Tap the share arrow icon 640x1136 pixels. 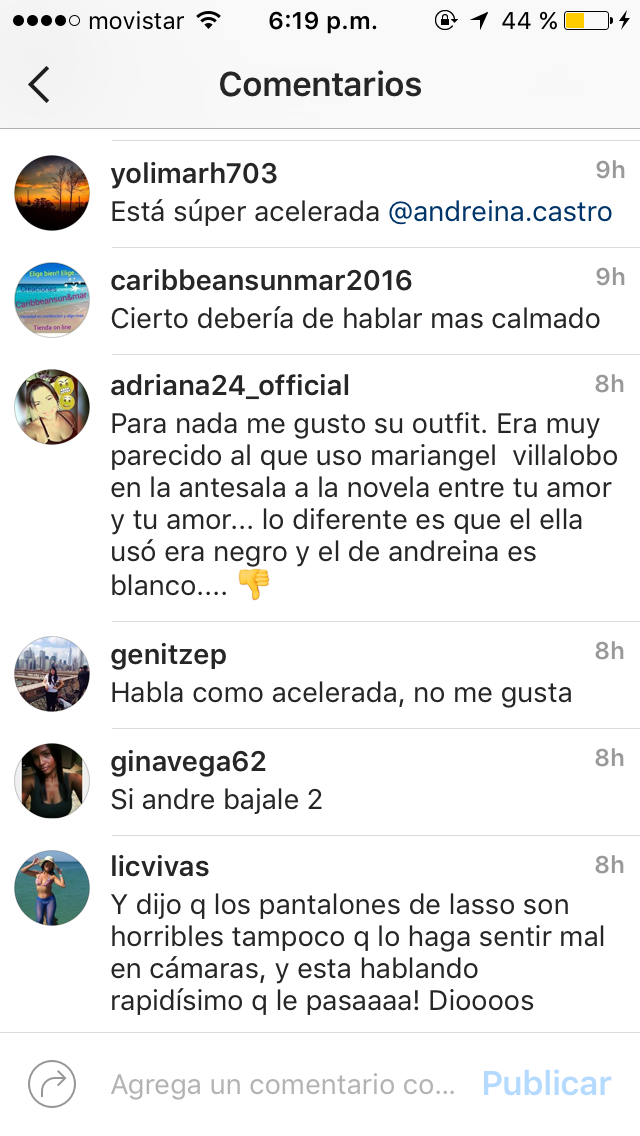(x=52, y=1084)
